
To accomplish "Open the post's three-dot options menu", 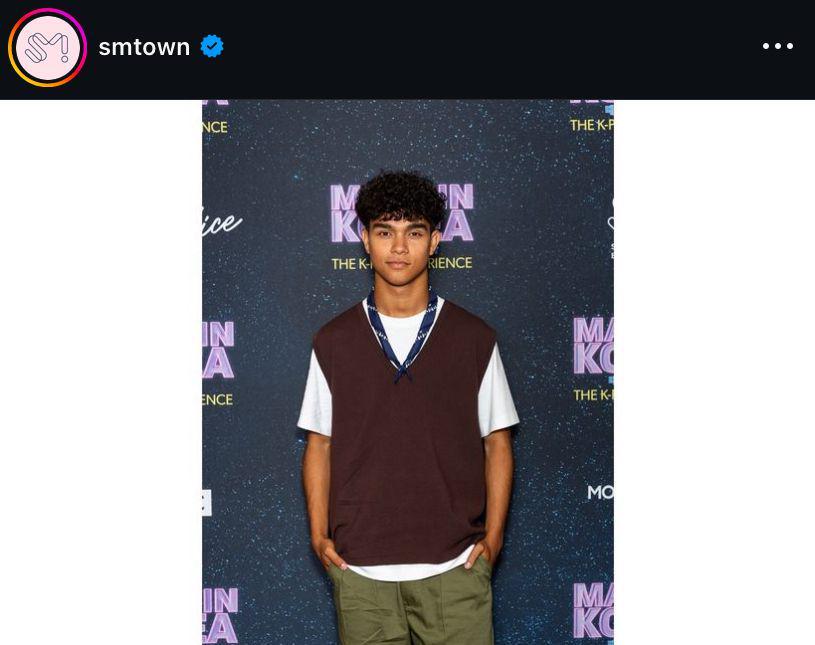I will click(x=777, y=46).
